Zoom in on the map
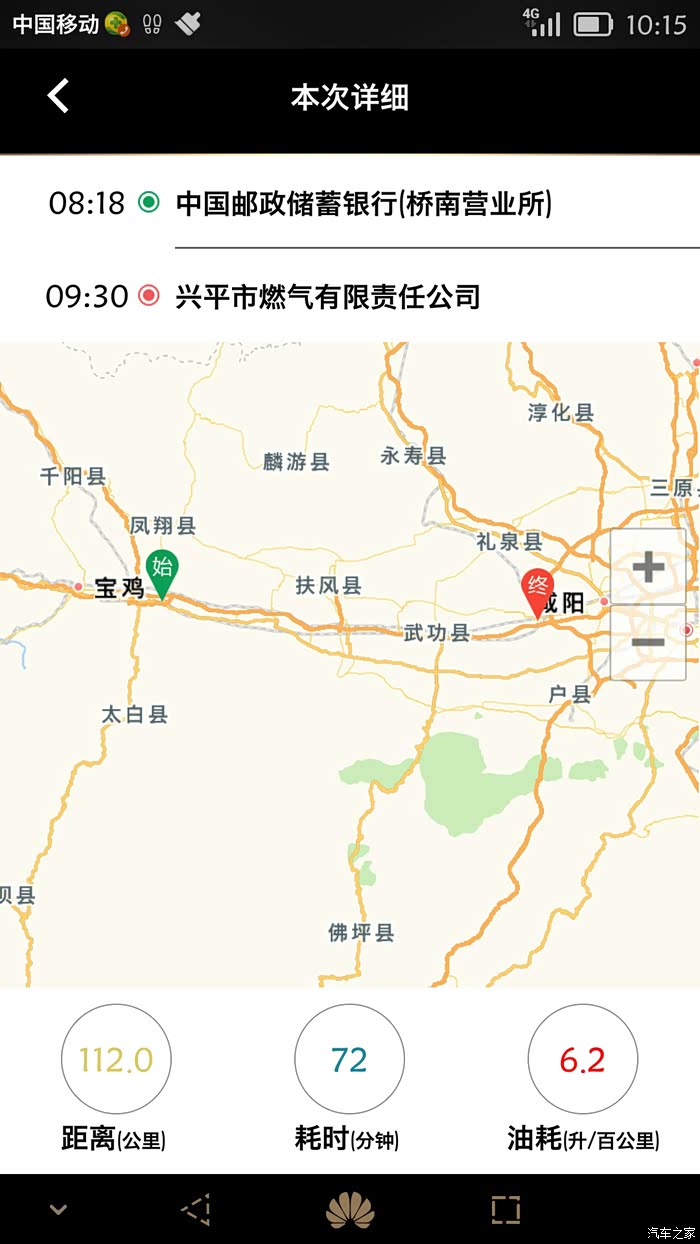700x1244 pixels. (x=648, y=567)
